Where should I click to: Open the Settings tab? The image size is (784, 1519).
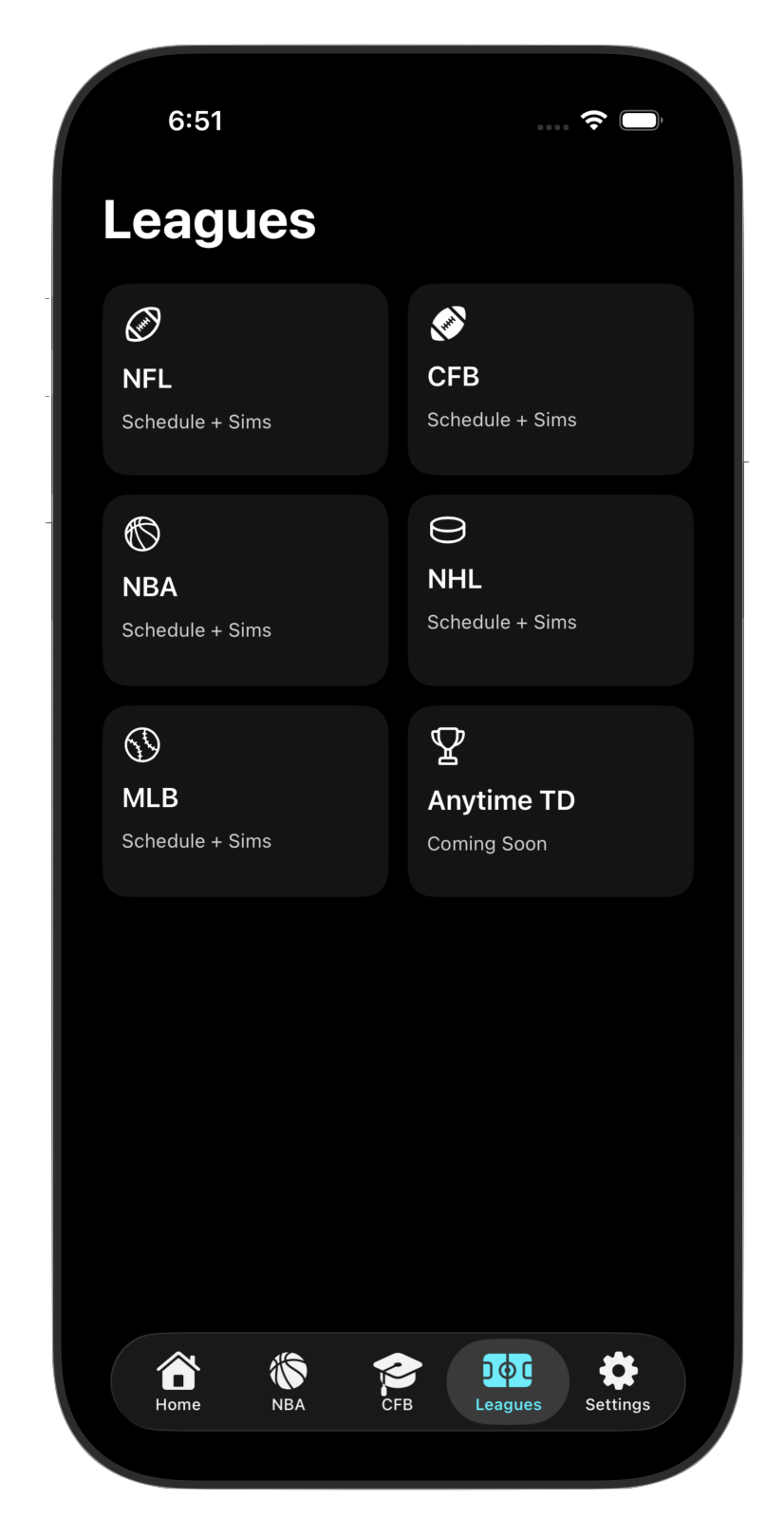tap(617, 1381)
